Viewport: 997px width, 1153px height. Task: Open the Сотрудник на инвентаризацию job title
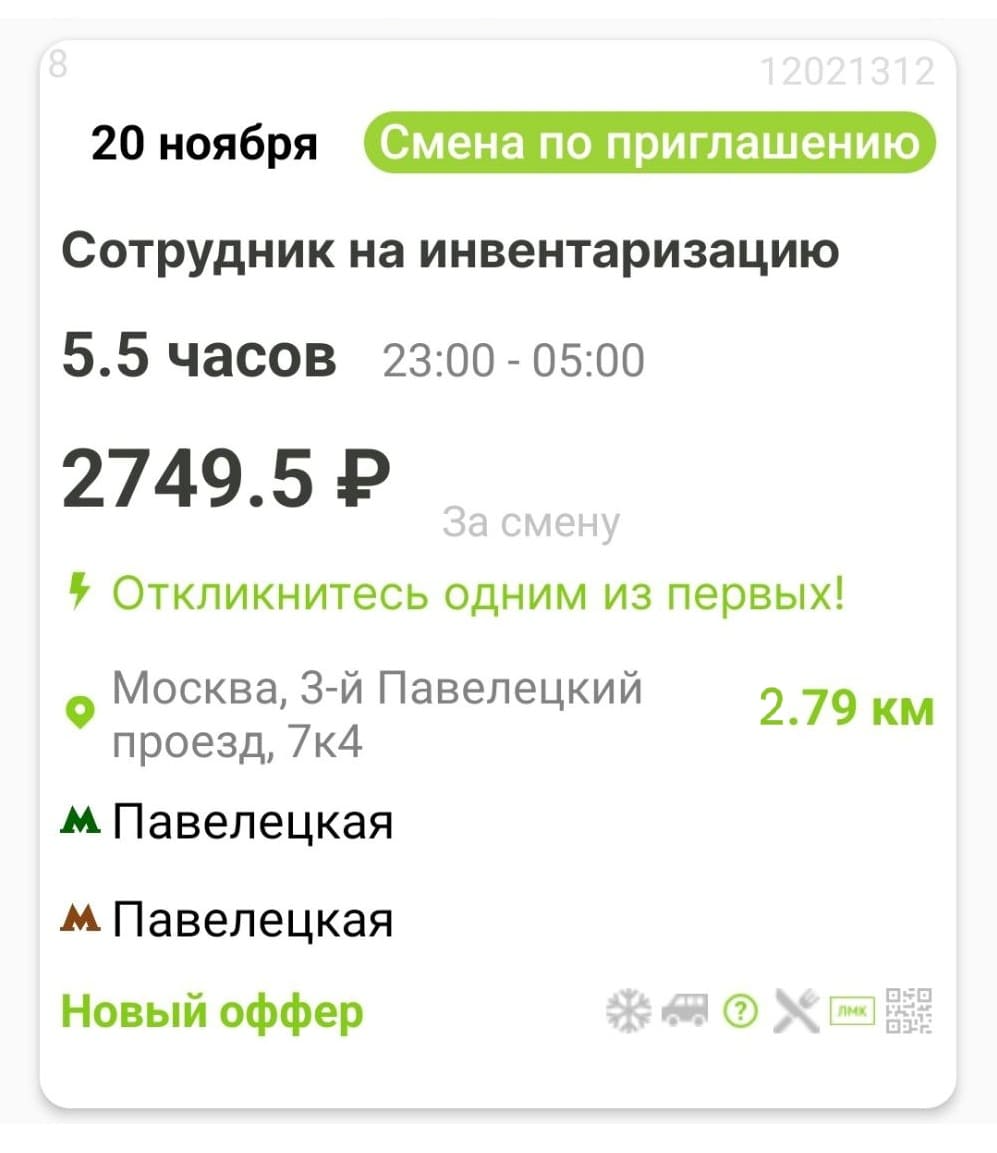452,251
